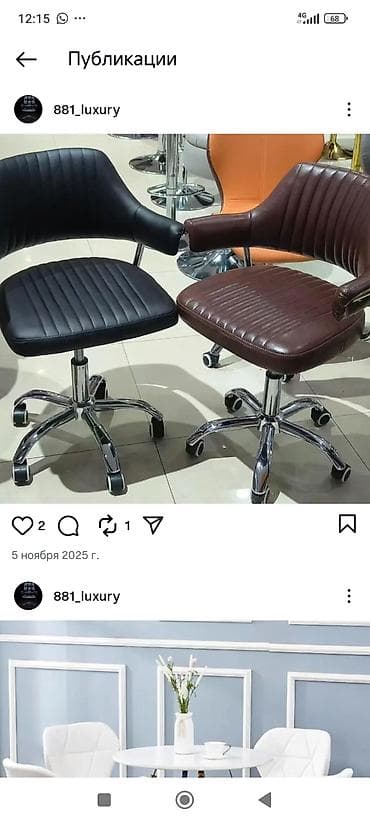Go back from Публикации screen
This screenshot has width=370, height=822.
point(26,60)
